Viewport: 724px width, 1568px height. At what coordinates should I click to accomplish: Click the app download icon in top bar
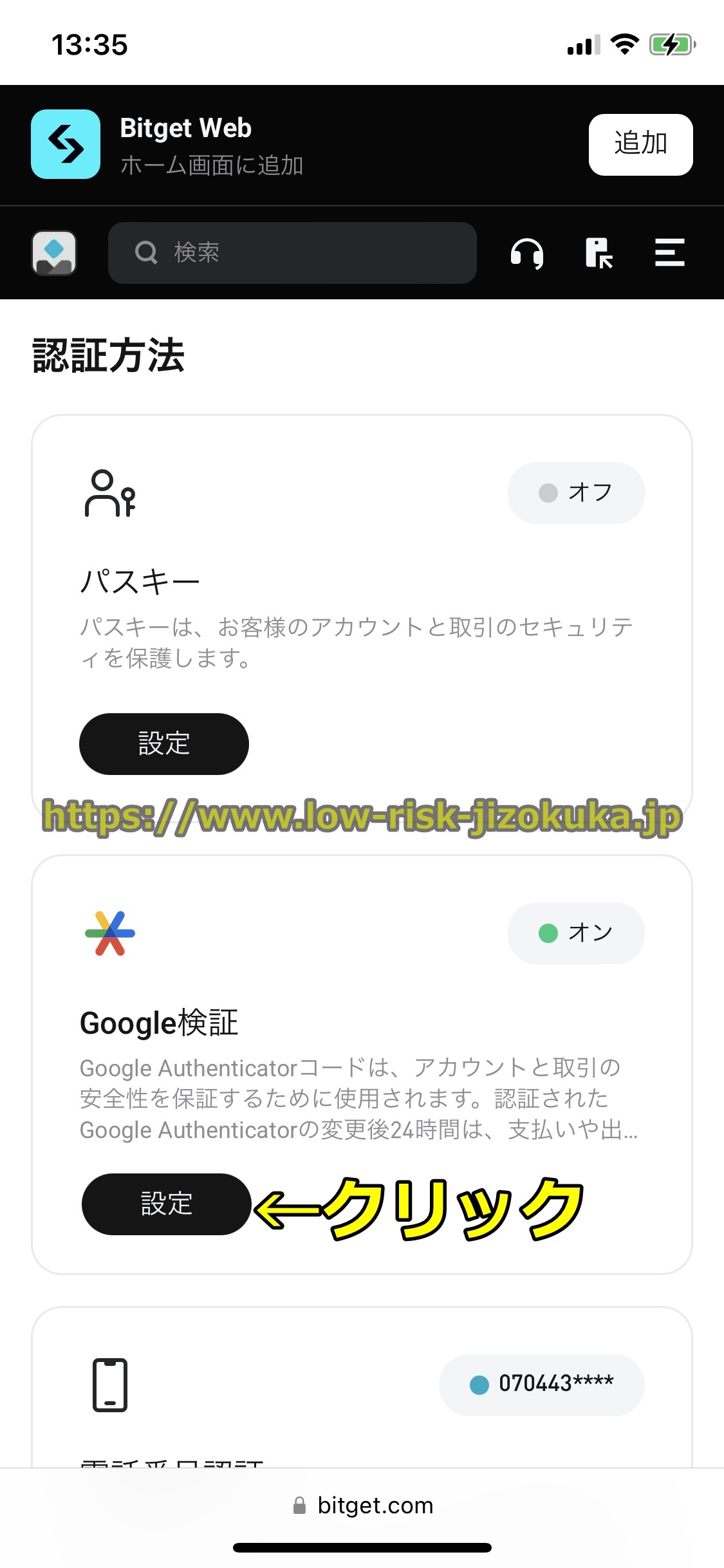tap(598, 253)
